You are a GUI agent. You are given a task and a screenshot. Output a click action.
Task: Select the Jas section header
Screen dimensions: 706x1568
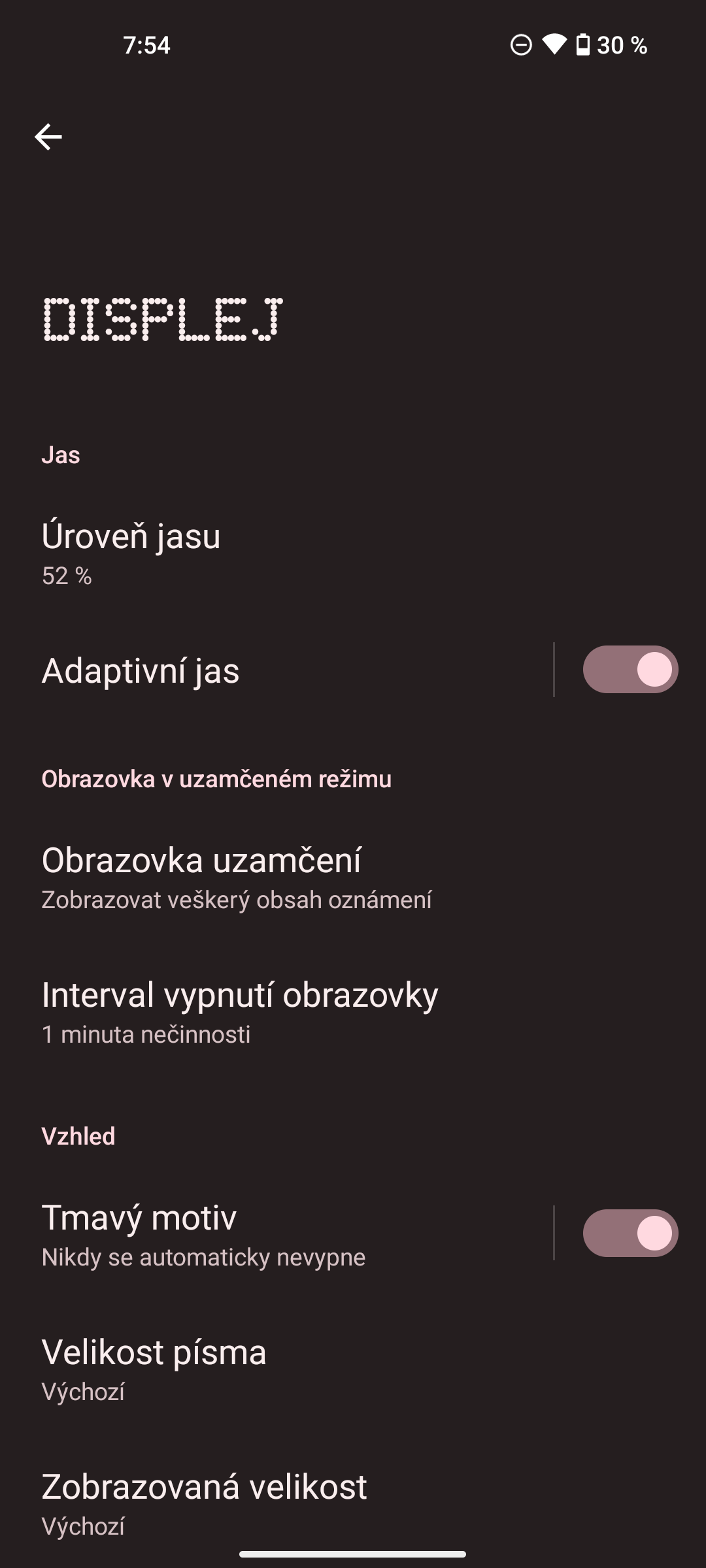pos(61,455)
